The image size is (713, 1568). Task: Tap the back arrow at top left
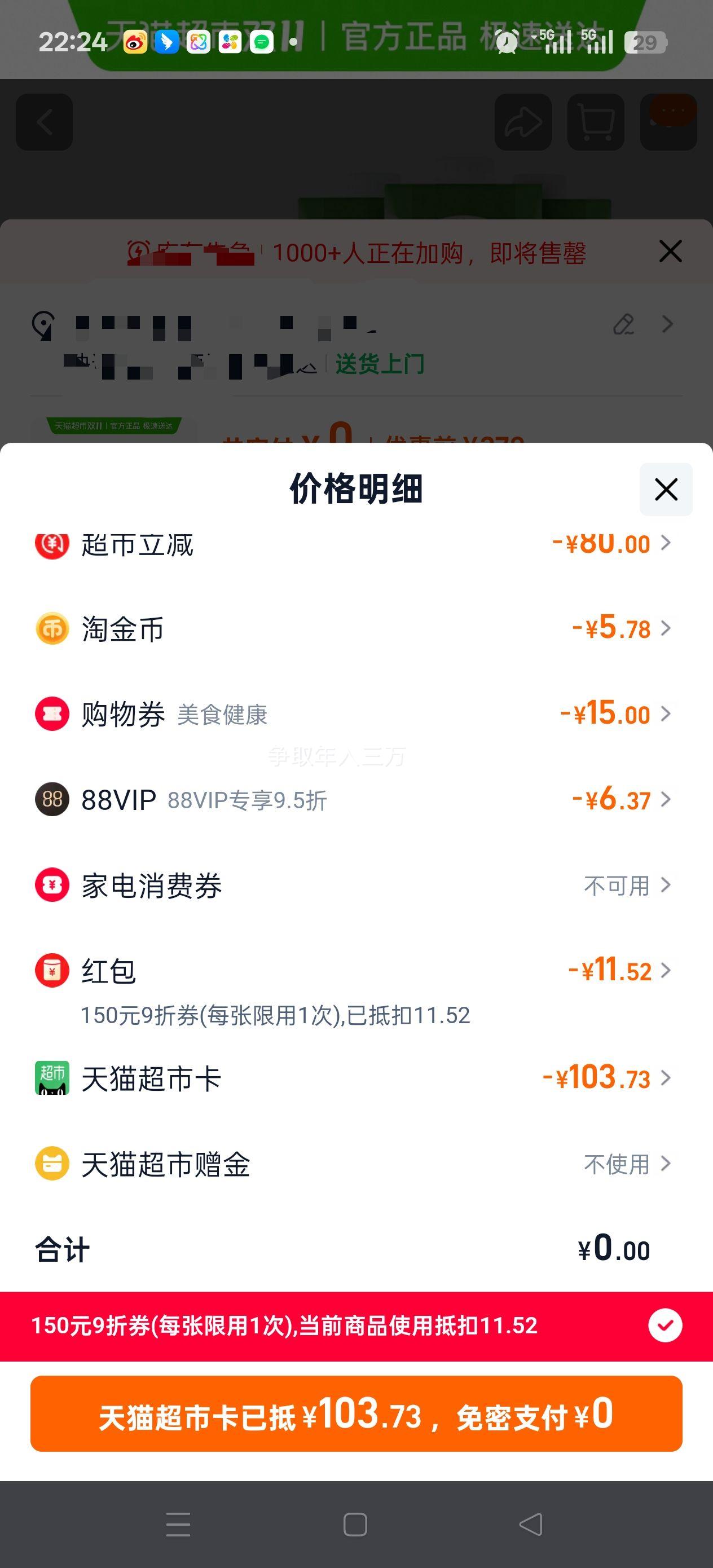[45, 122]
